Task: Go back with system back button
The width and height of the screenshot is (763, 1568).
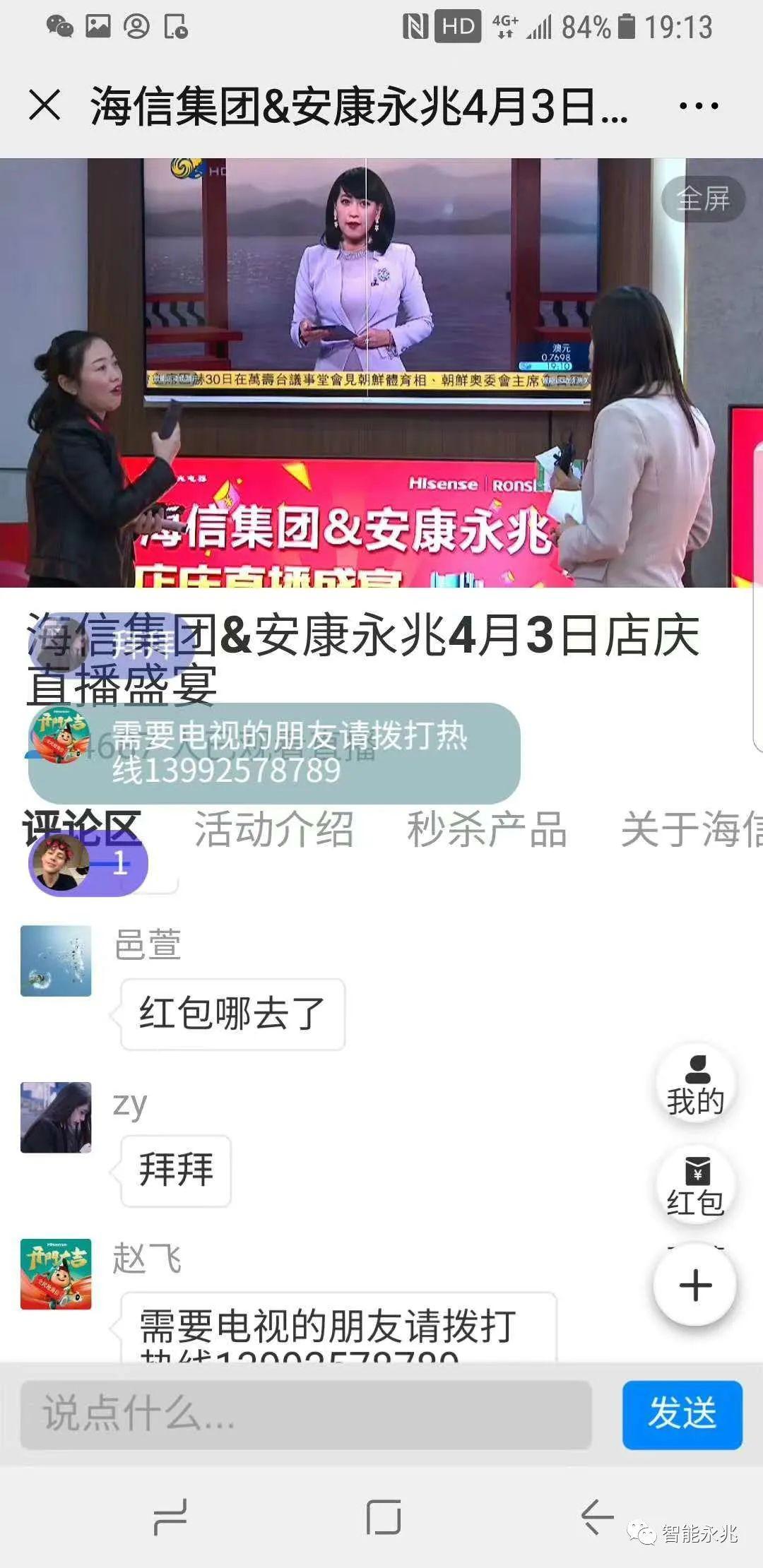Action: coord(597,1516)
